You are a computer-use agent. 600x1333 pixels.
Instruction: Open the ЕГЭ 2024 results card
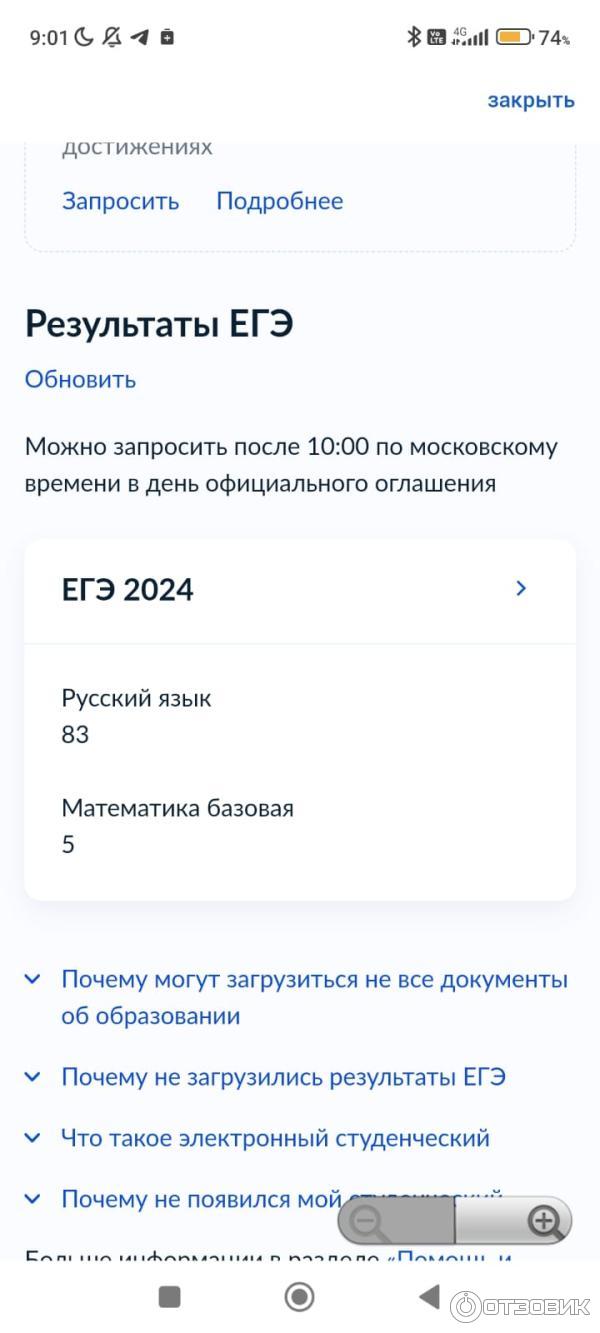[x=300, y=590]
